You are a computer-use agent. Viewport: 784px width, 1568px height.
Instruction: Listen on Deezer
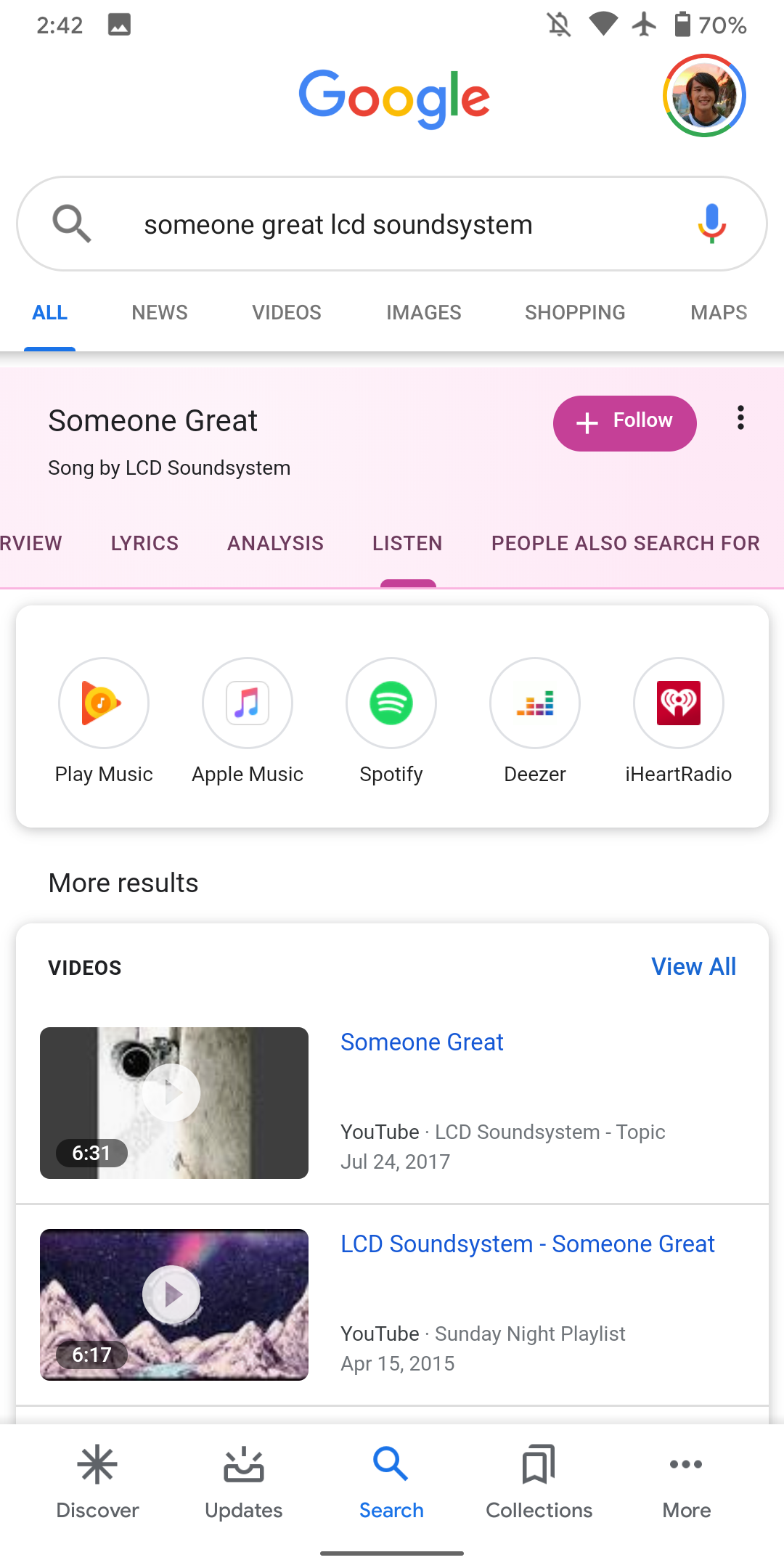tap(535, 703)
